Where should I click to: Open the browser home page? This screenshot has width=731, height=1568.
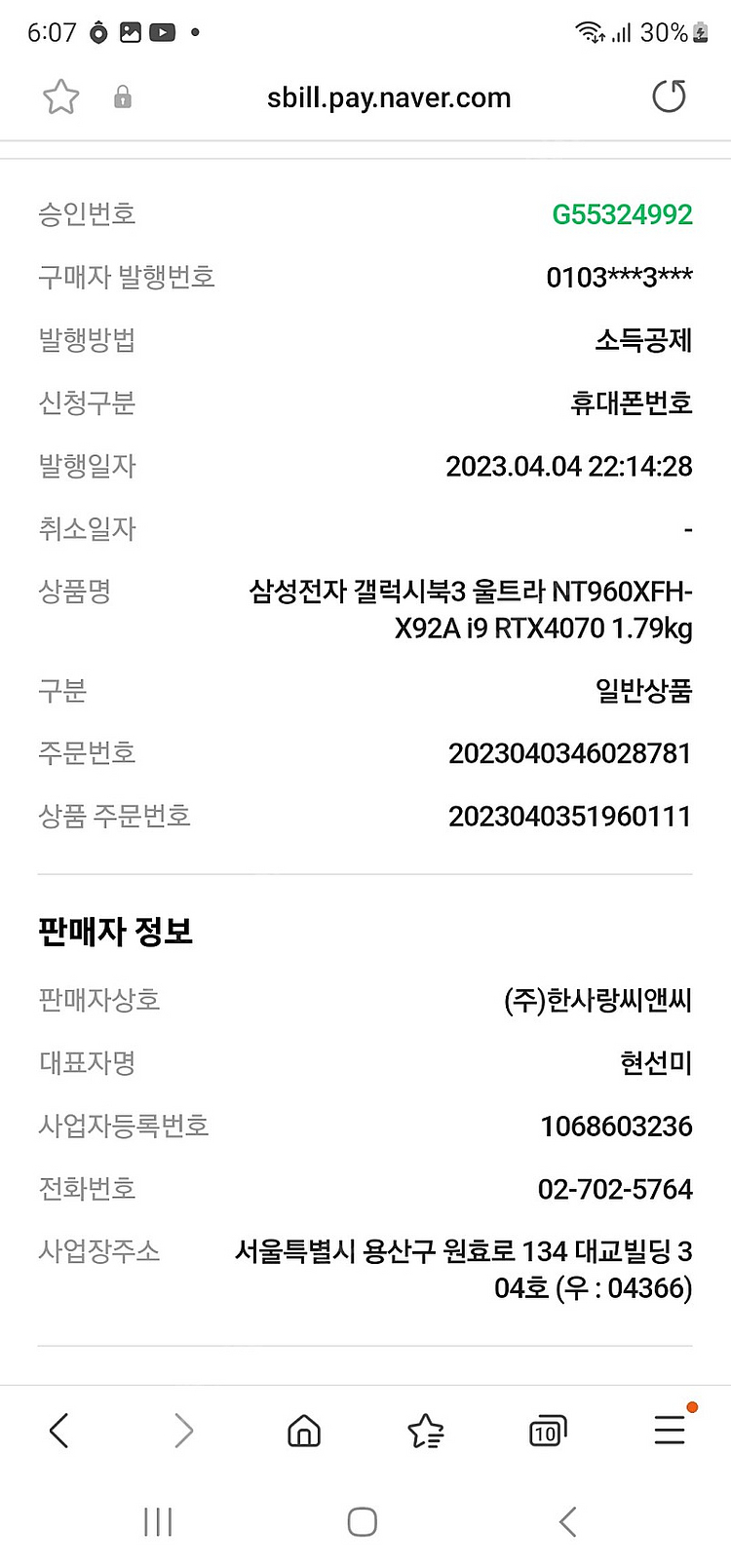point(304,1431)
